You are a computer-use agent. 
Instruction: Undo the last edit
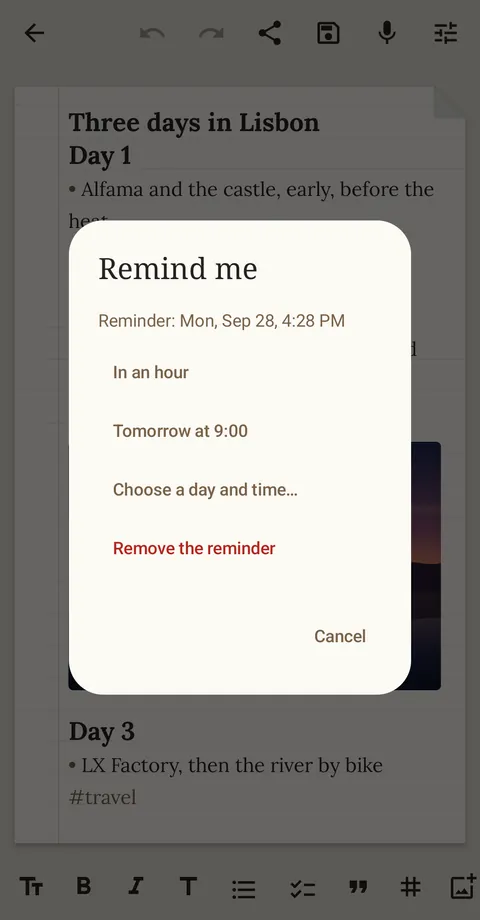(153, 33)
